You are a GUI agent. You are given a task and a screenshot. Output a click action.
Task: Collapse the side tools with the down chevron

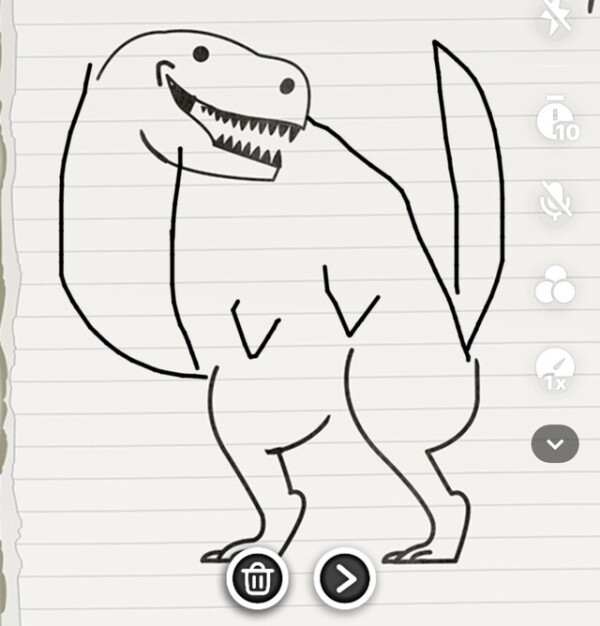(x=556, y=443)
